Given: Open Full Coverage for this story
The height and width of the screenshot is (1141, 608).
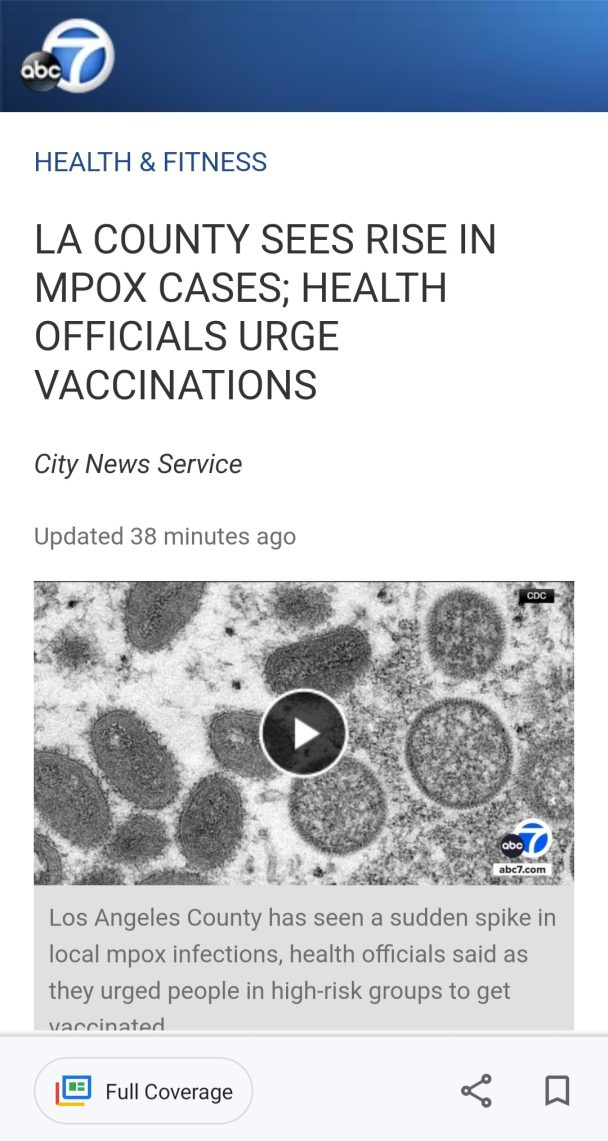Looking at the screenshot, I should click(143, 1091).
